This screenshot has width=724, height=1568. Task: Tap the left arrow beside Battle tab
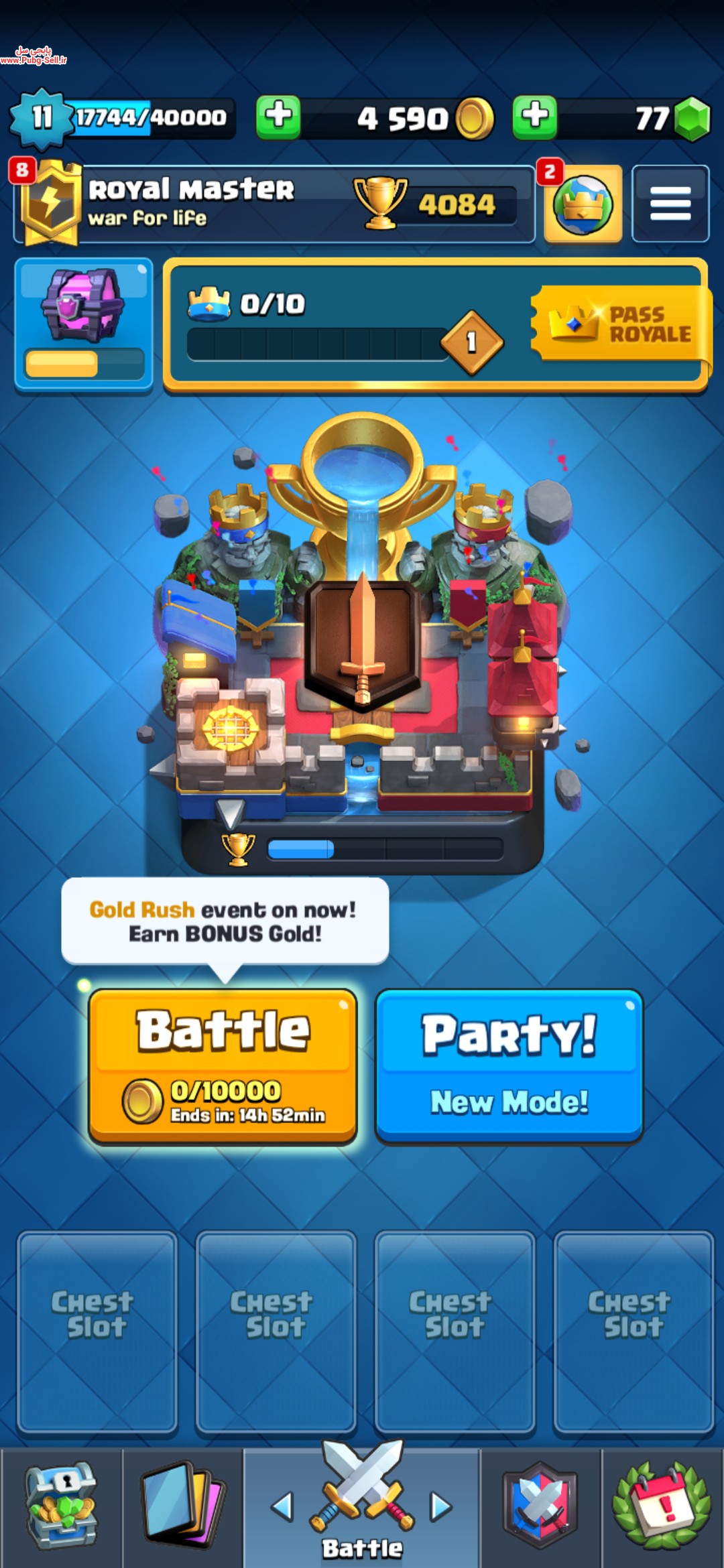282,1506
